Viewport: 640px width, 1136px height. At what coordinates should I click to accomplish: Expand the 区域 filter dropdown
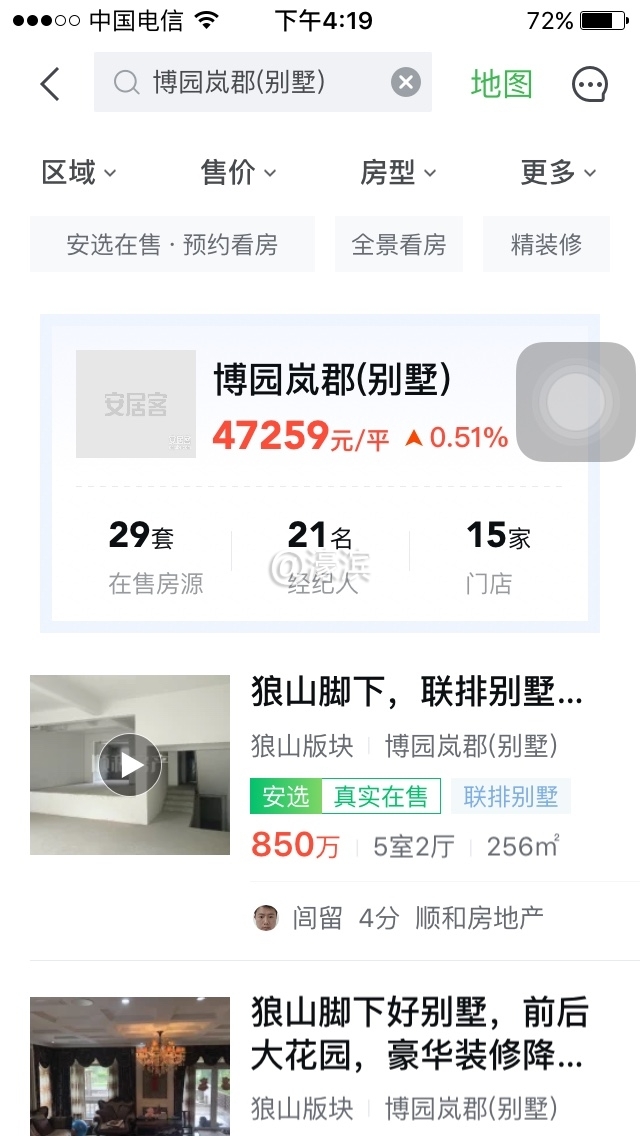point(79,173)
